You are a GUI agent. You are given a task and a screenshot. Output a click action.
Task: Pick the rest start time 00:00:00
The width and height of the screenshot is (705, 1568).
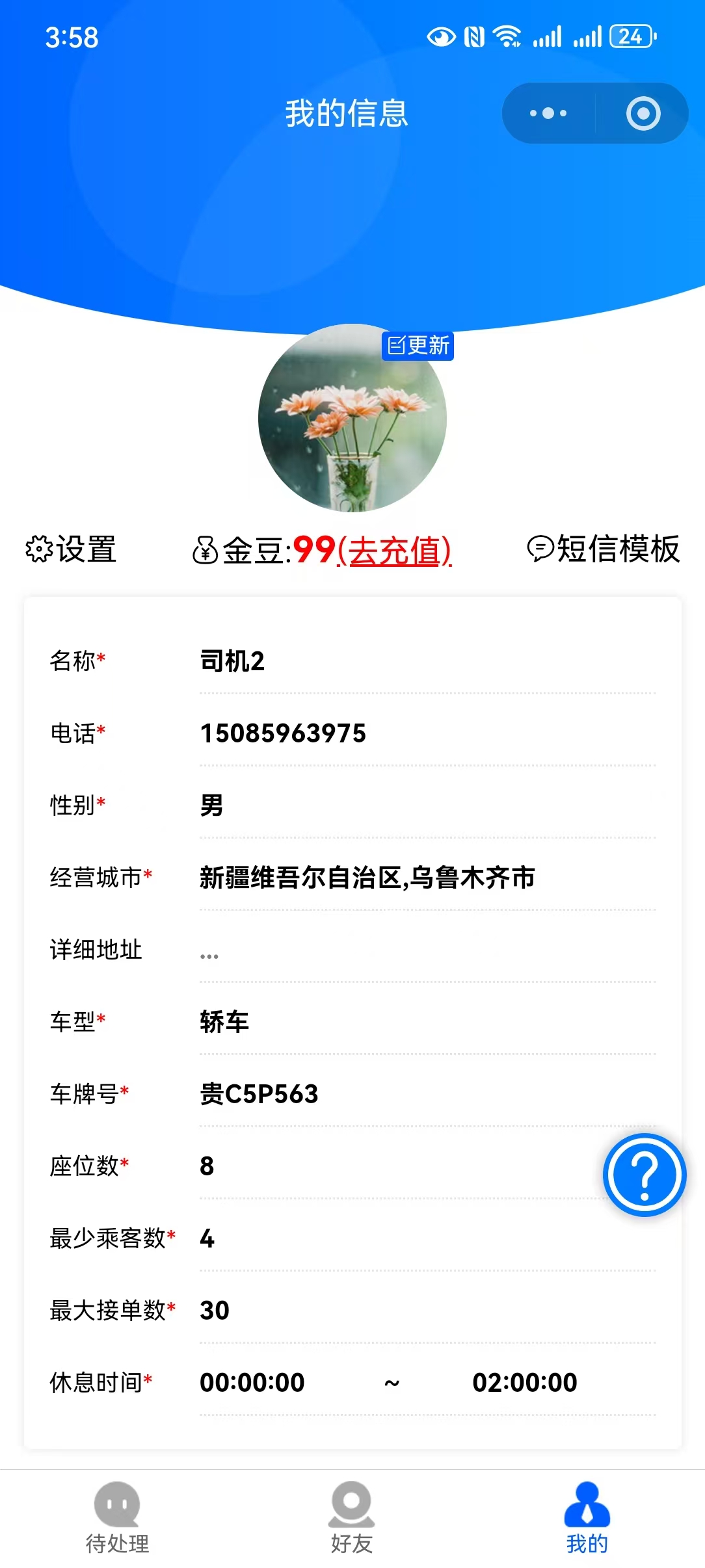coord(253,1381)
